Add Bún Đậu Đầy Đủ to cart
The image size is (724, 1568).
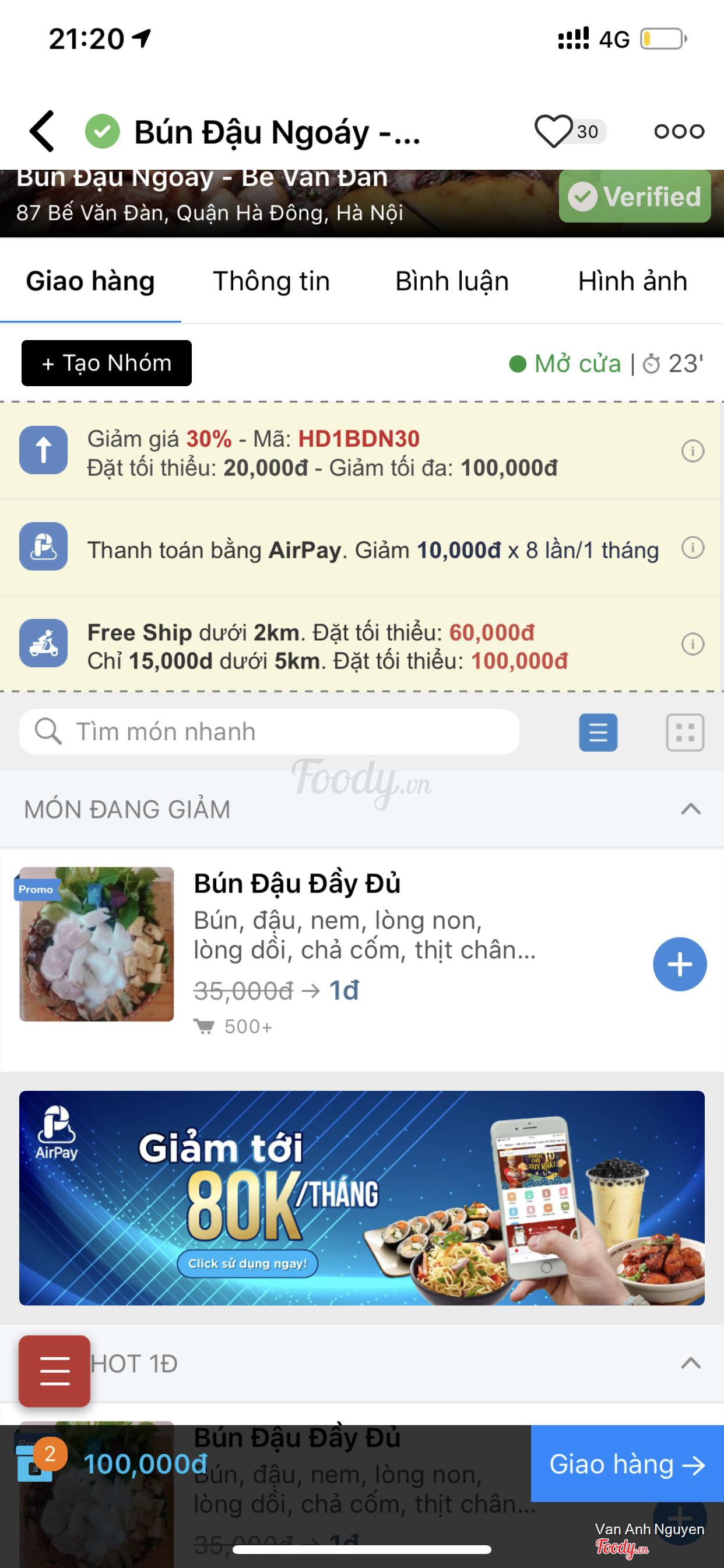click(680, 964)
